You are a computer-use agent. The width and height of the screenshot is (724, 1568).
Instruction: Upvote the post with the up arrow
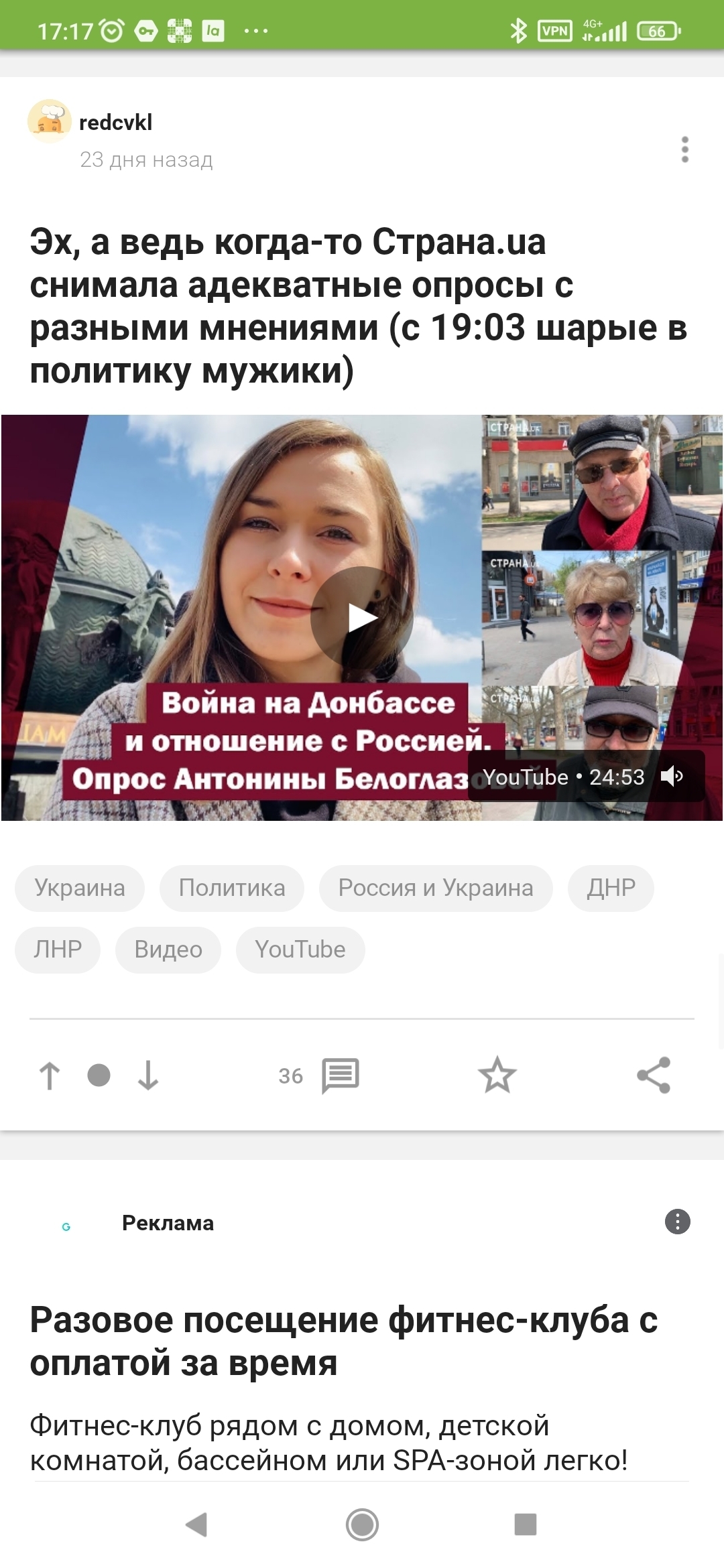pos(50,1075)
